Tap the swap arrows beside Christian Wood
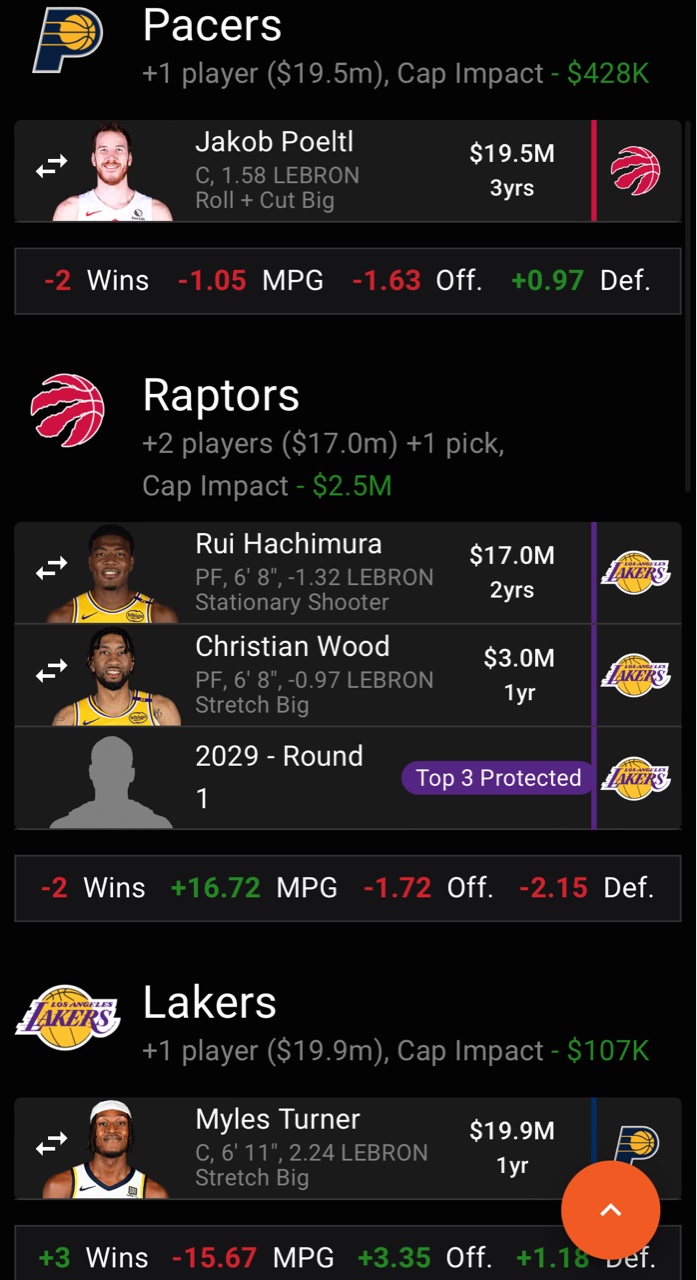 [51, 673]
